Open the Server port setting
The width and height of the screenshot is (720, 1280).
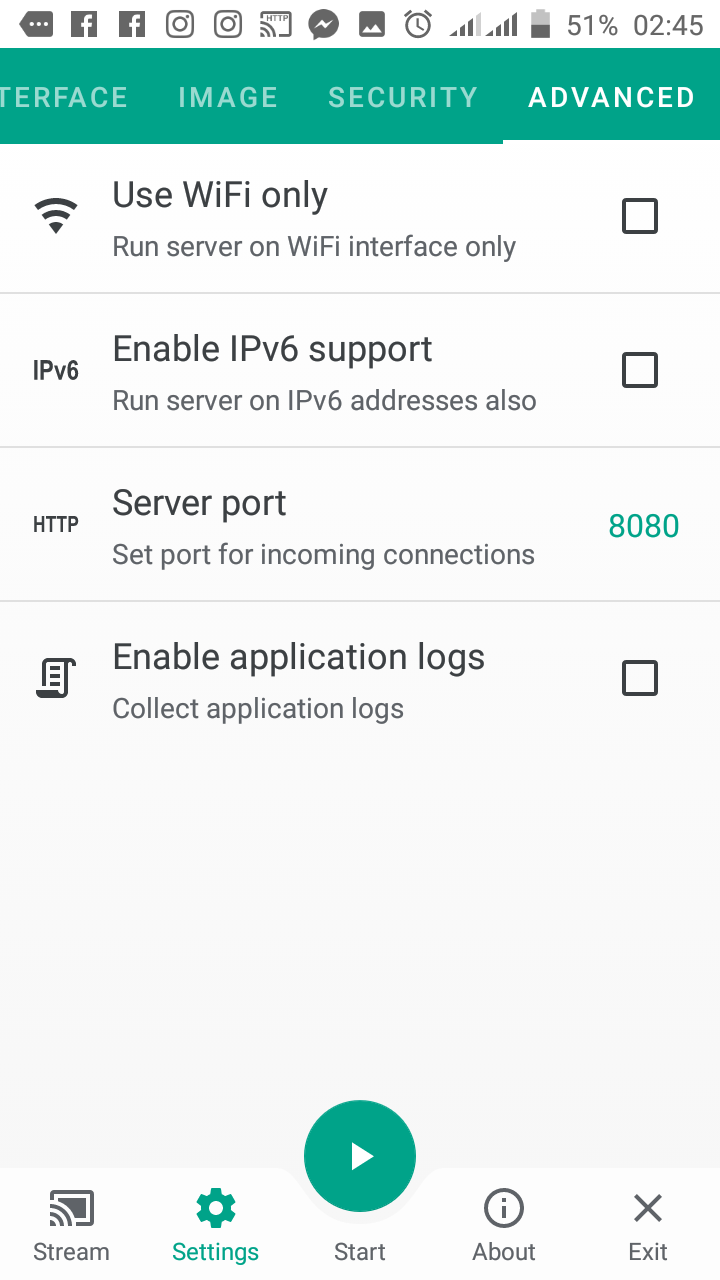[x=360, y=525]
